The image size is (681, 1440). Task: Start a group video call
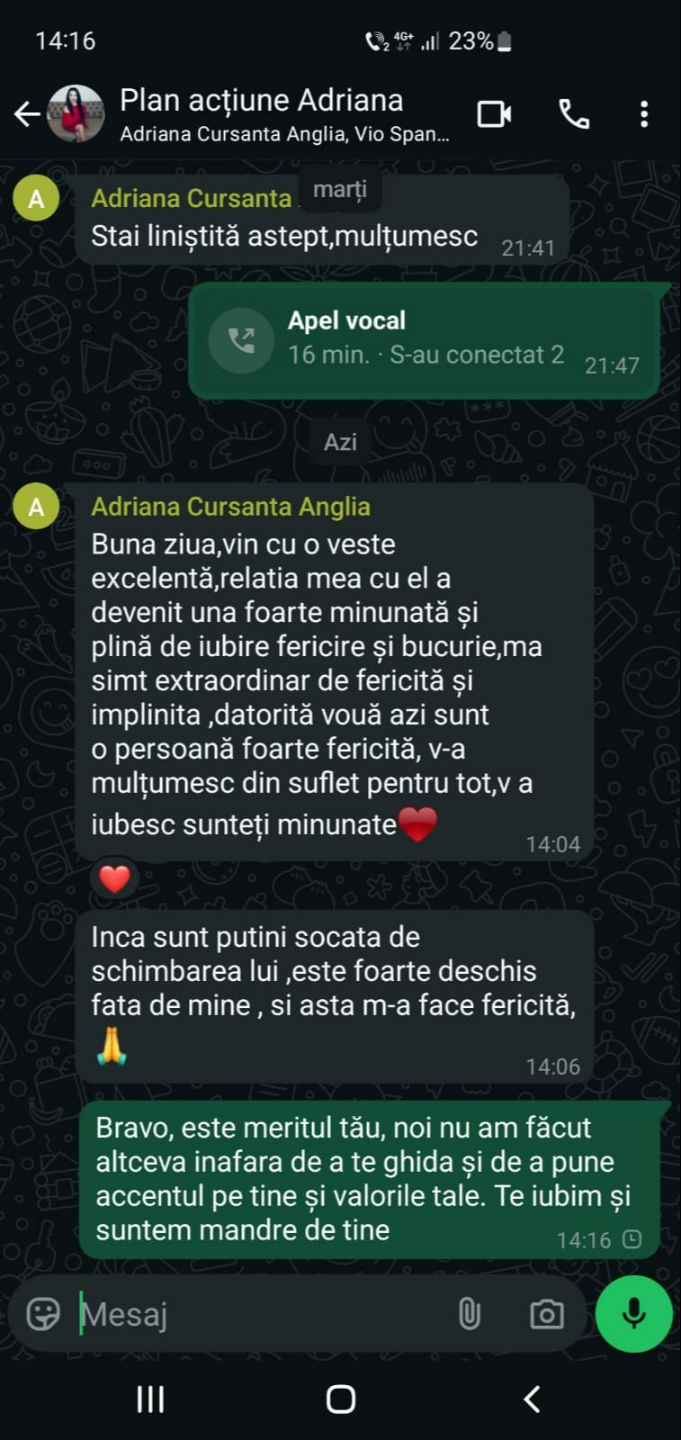pos(494,114)
